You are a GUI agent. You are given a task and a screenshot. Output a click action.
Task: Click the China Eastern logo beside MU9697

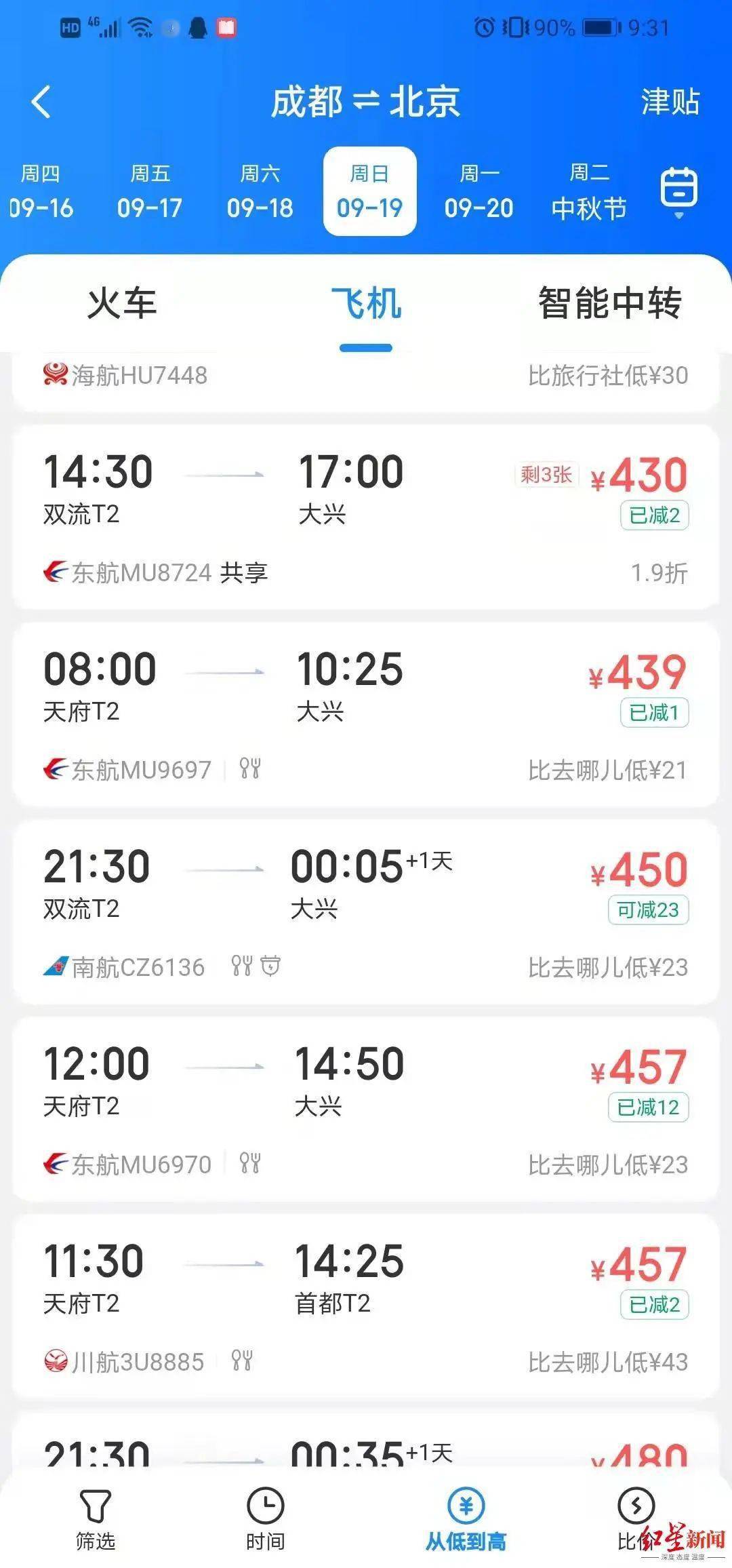click(x=54, y=768)
